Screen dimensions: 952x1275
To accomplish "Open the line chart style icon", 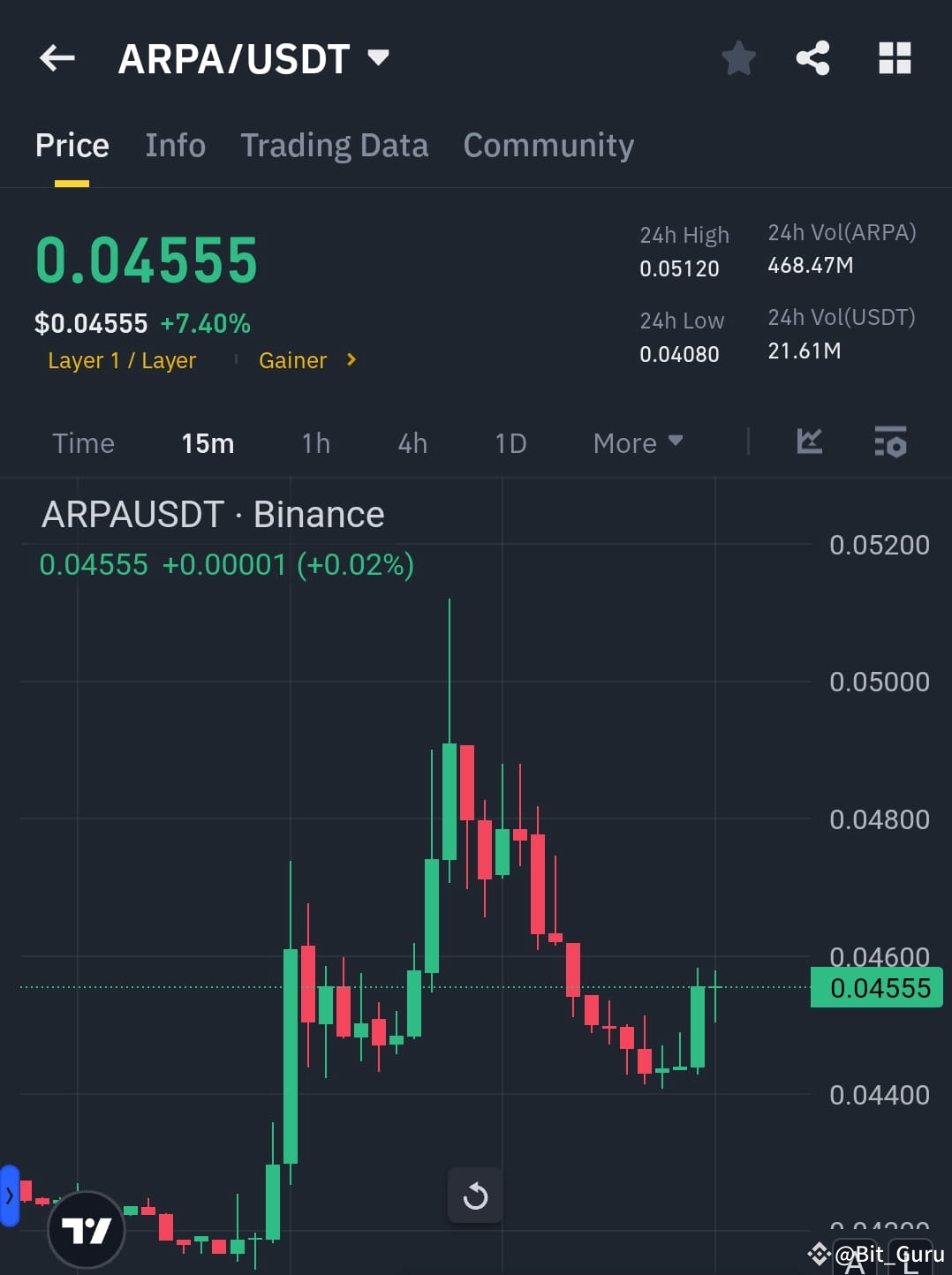I will coord(808,442).
